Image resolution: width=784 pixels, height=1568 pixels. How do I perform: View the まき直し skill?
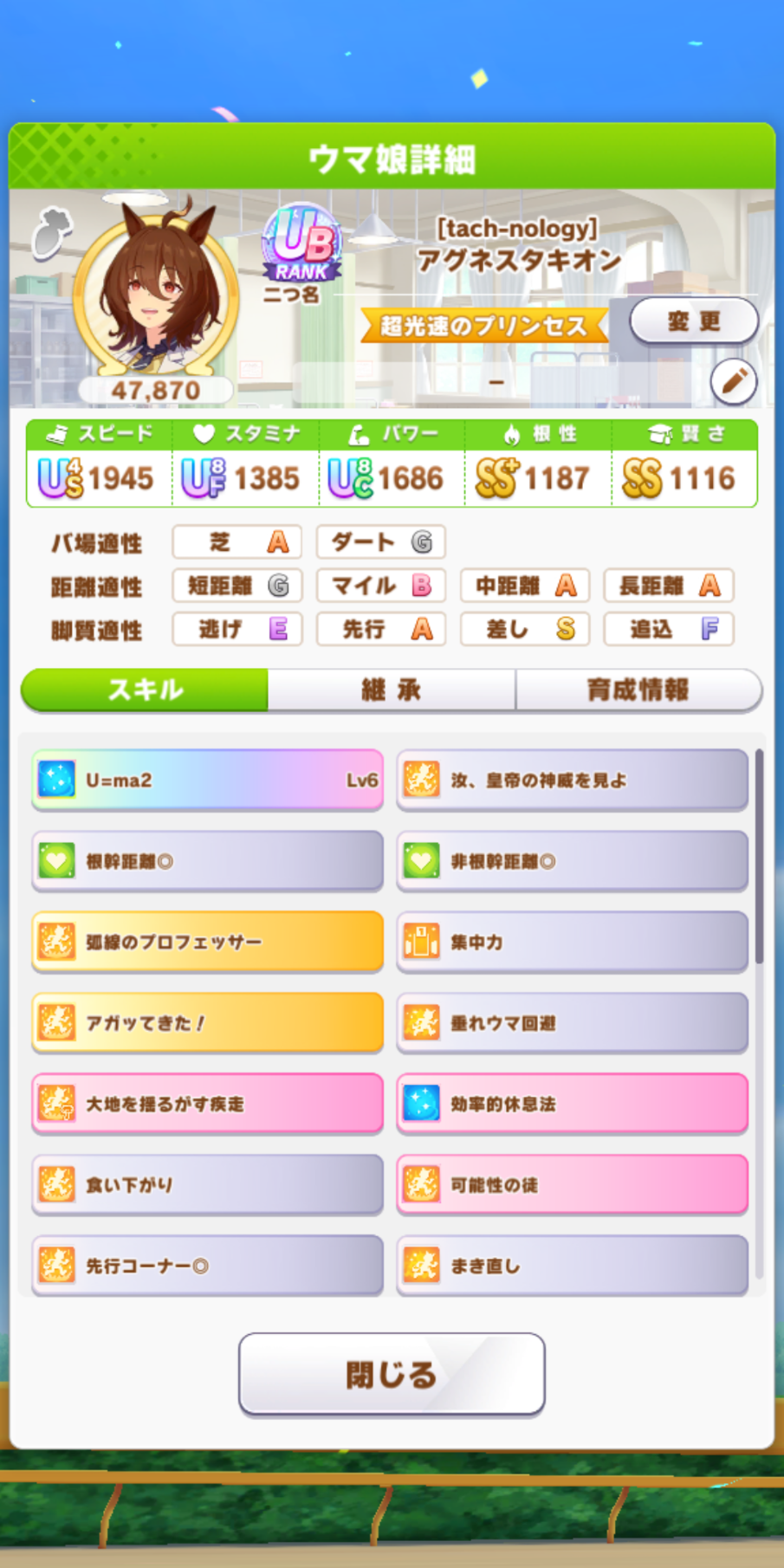[x=572, y=1266]
